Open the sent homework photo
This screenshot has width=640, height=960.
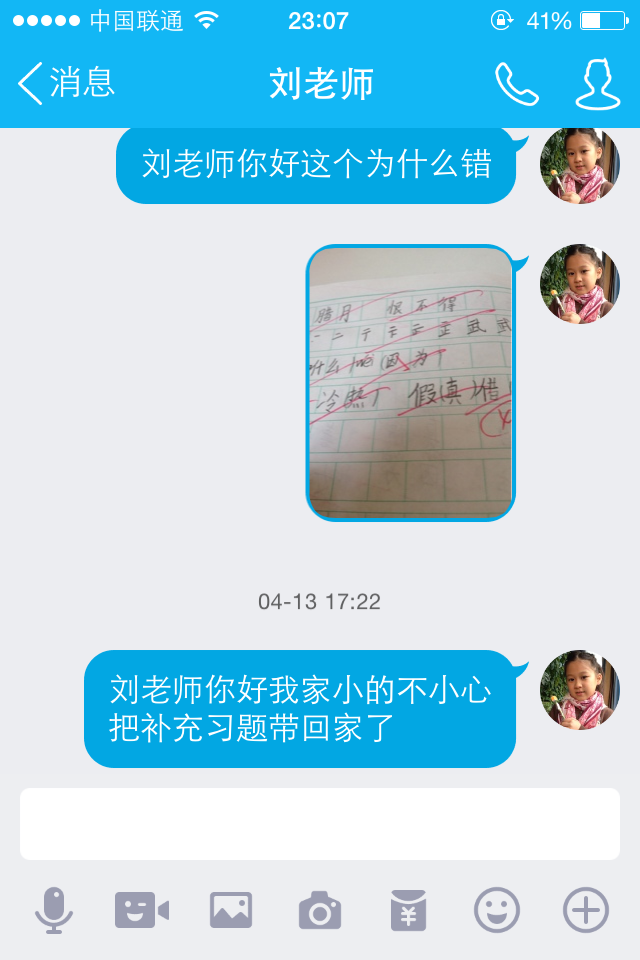click(410, 383)
